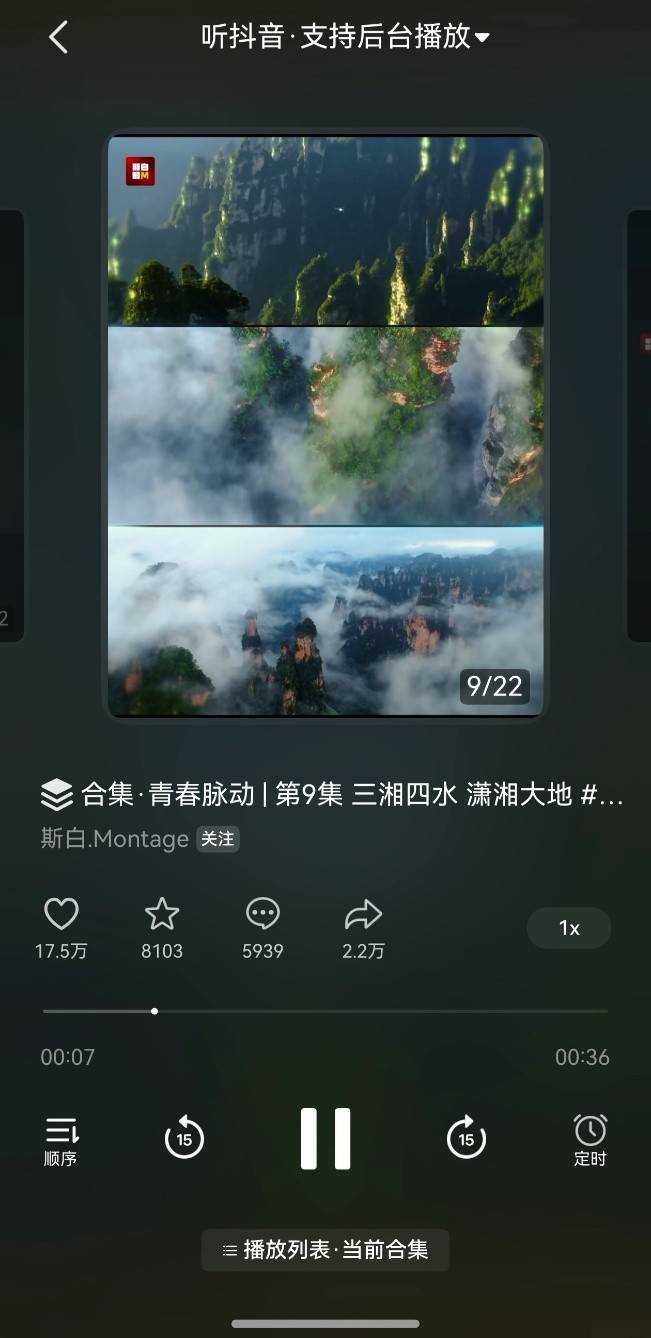Viewport: 651px width, 1338px height.
Task: Open the comments bubble showing 5939
Action: tap(262, 914)
